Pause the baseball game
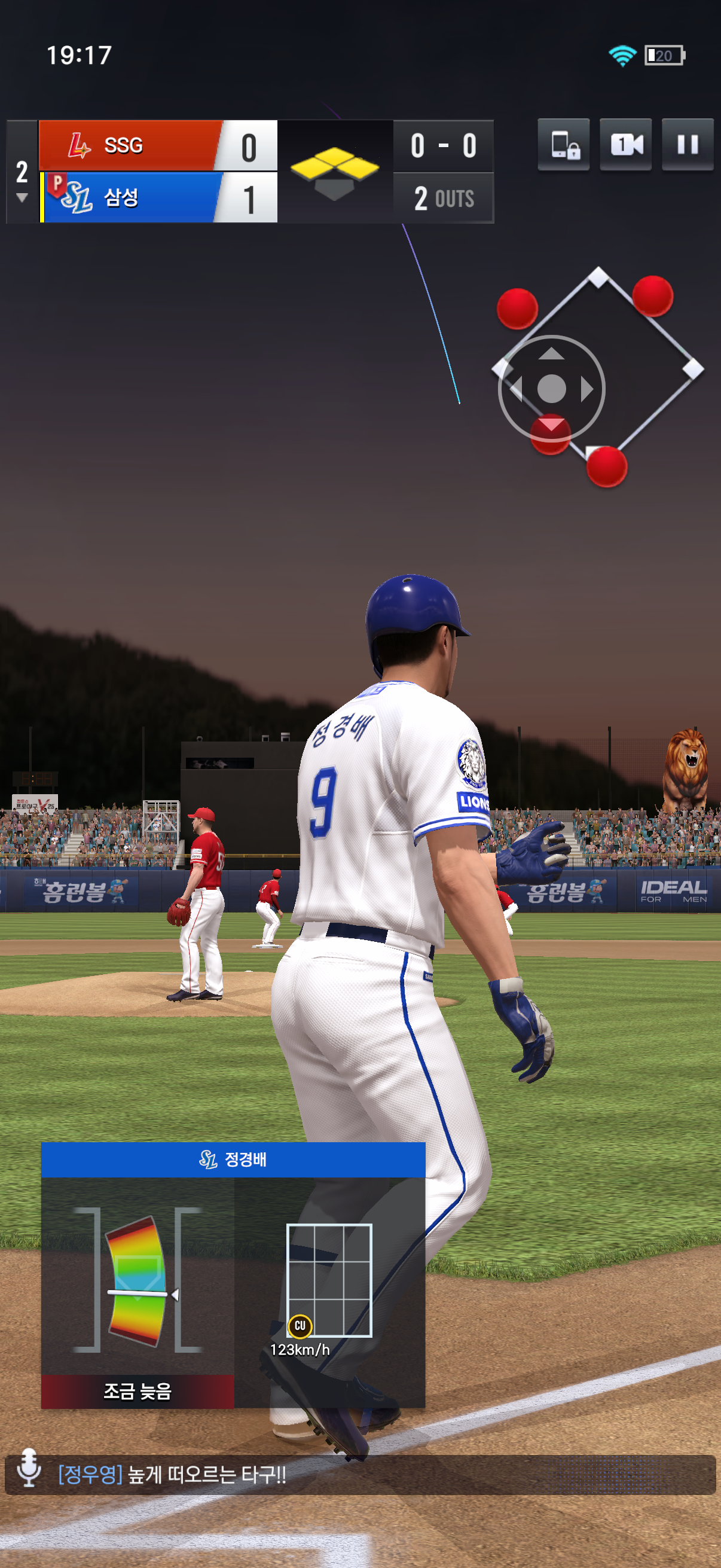This screenshot has height=1568, width=721. [x=687, y=145]
